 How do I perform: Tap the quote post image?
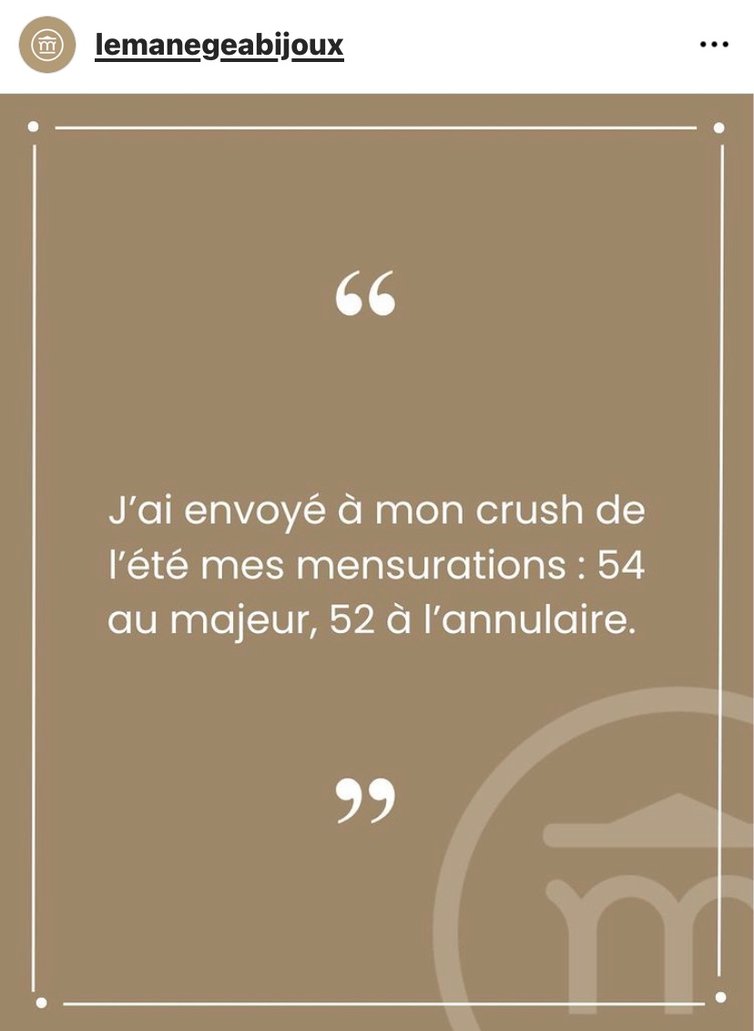(377, 560)
